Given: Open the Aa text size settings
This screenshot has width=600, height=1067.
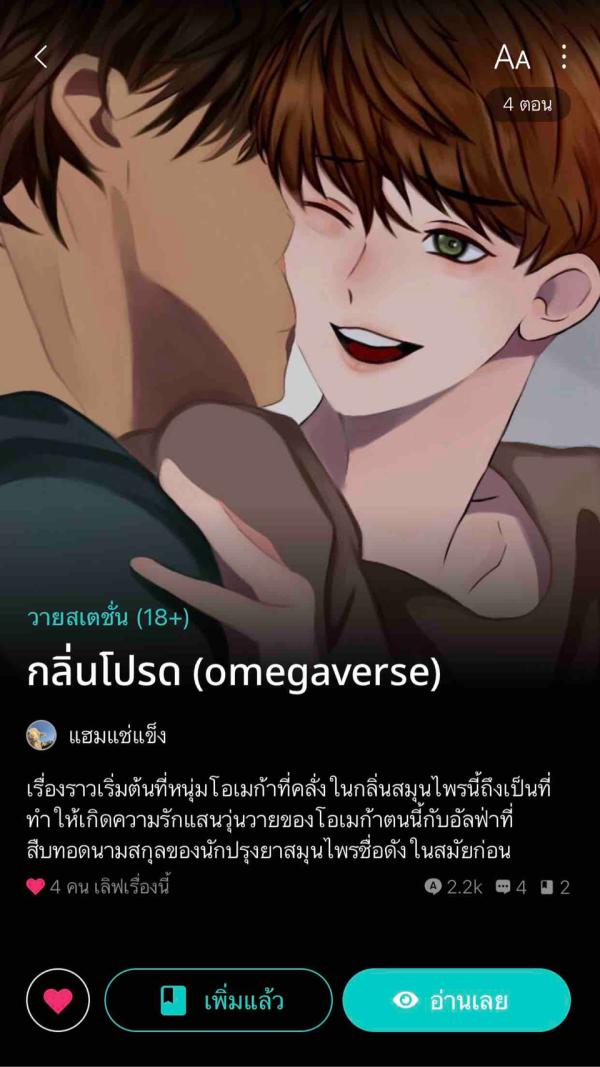Looking at the screenshot, I should click(x=512, y=58).
